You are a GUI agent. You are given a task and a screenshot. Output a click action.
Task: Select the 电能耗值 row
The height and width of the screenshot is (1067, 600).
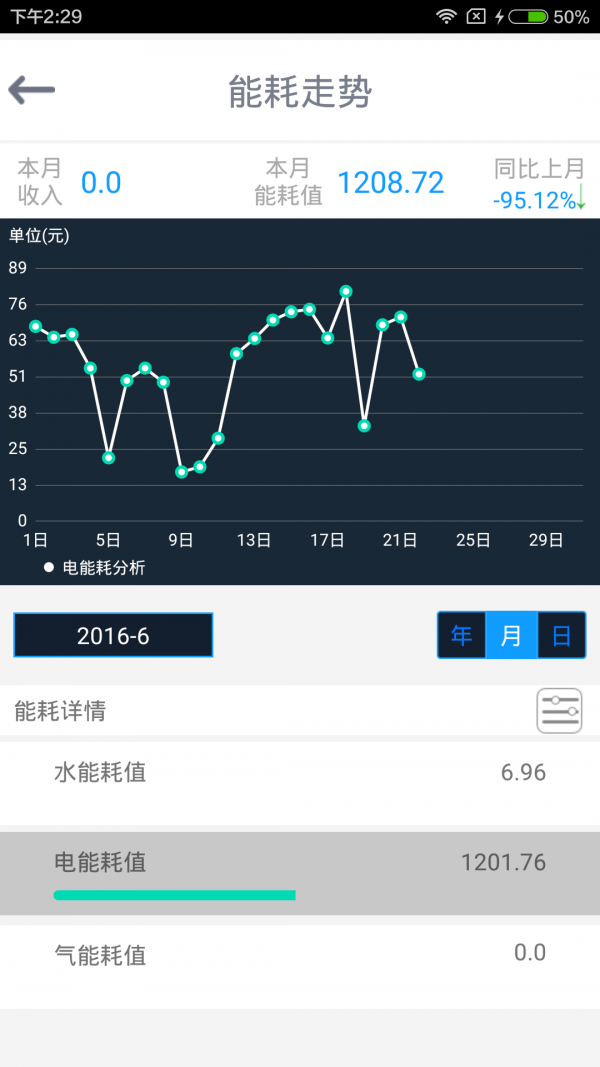point(300,873)
